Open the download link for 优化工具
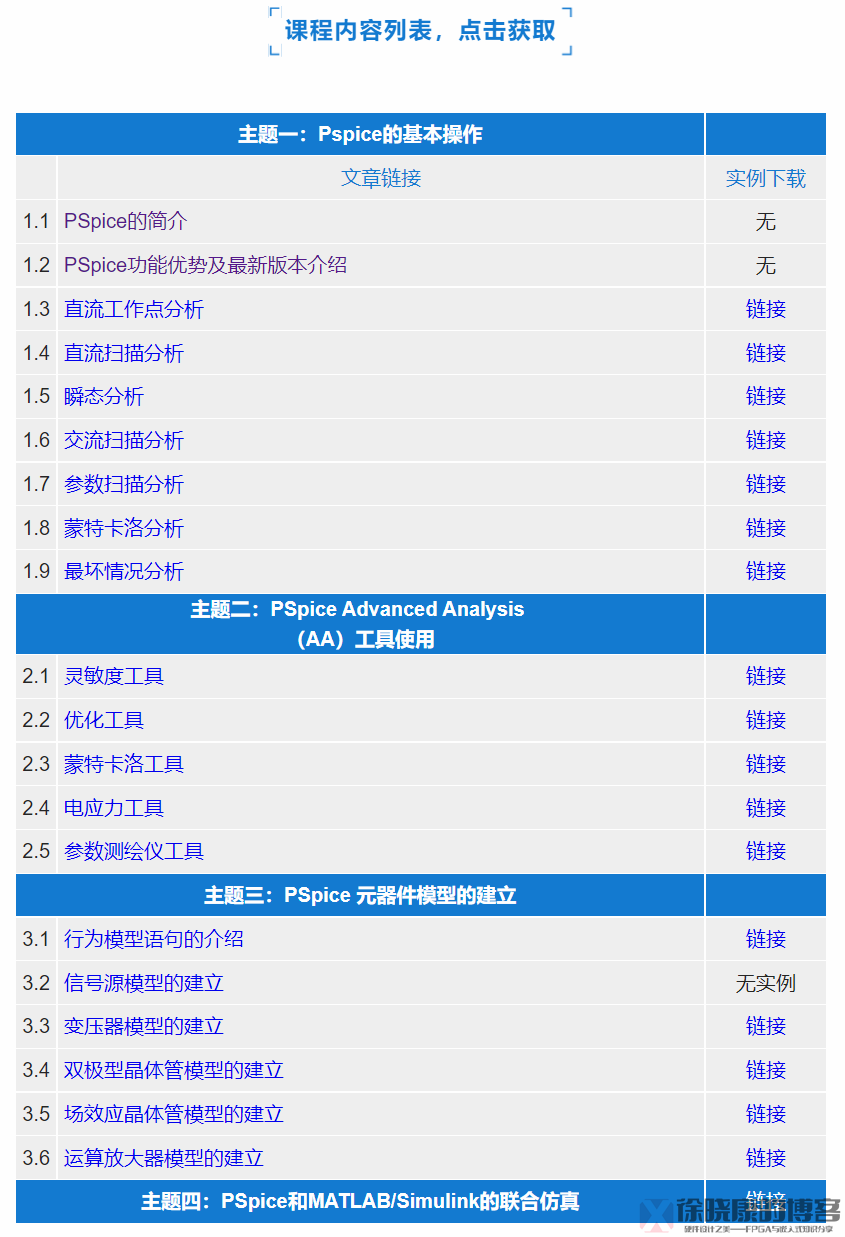Viewport: 845px width, 1237px height. click(765, 720)
